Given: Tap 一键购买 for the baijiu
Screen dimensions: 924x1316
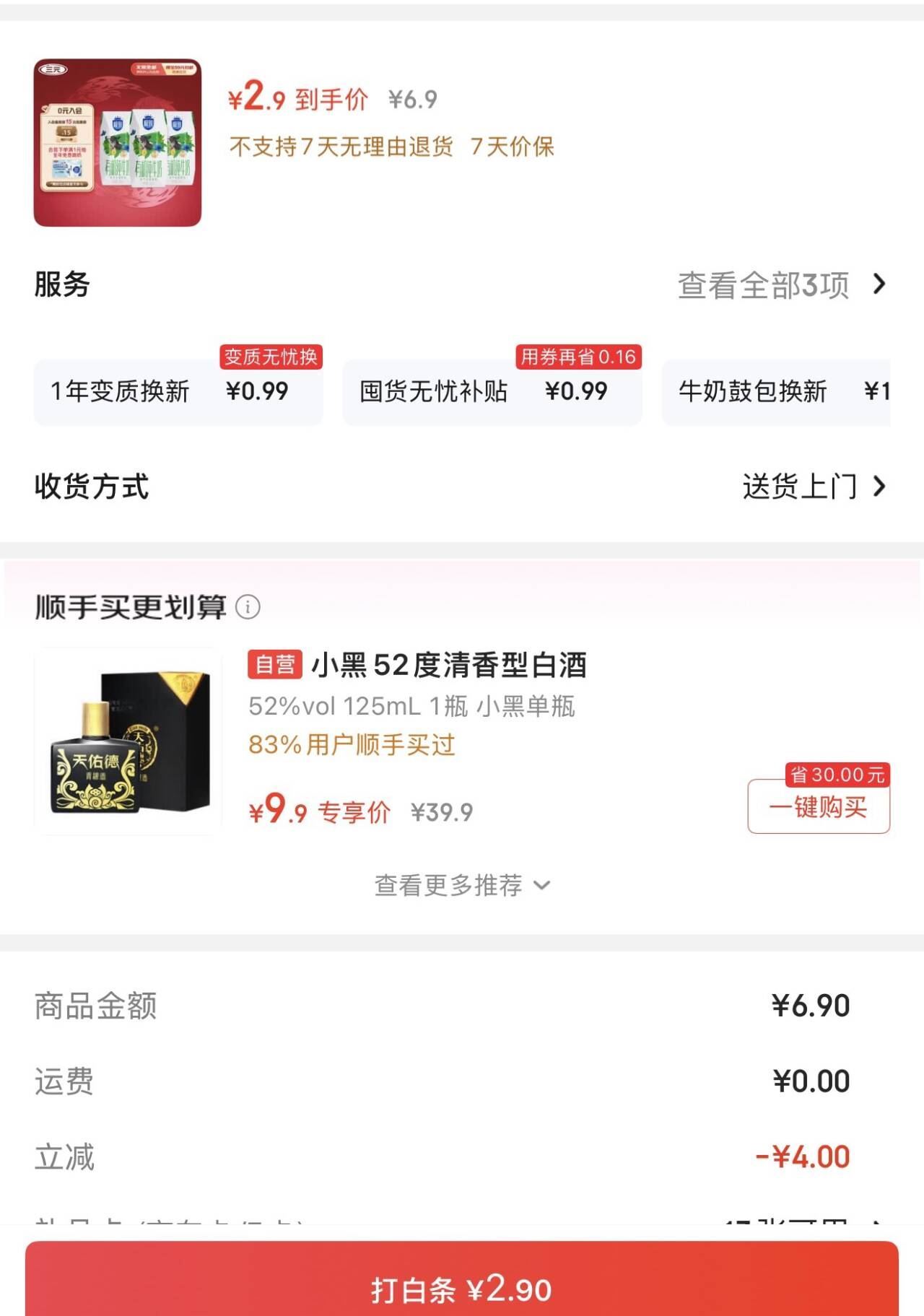Looking at the screenshot, I should point(818,807).
